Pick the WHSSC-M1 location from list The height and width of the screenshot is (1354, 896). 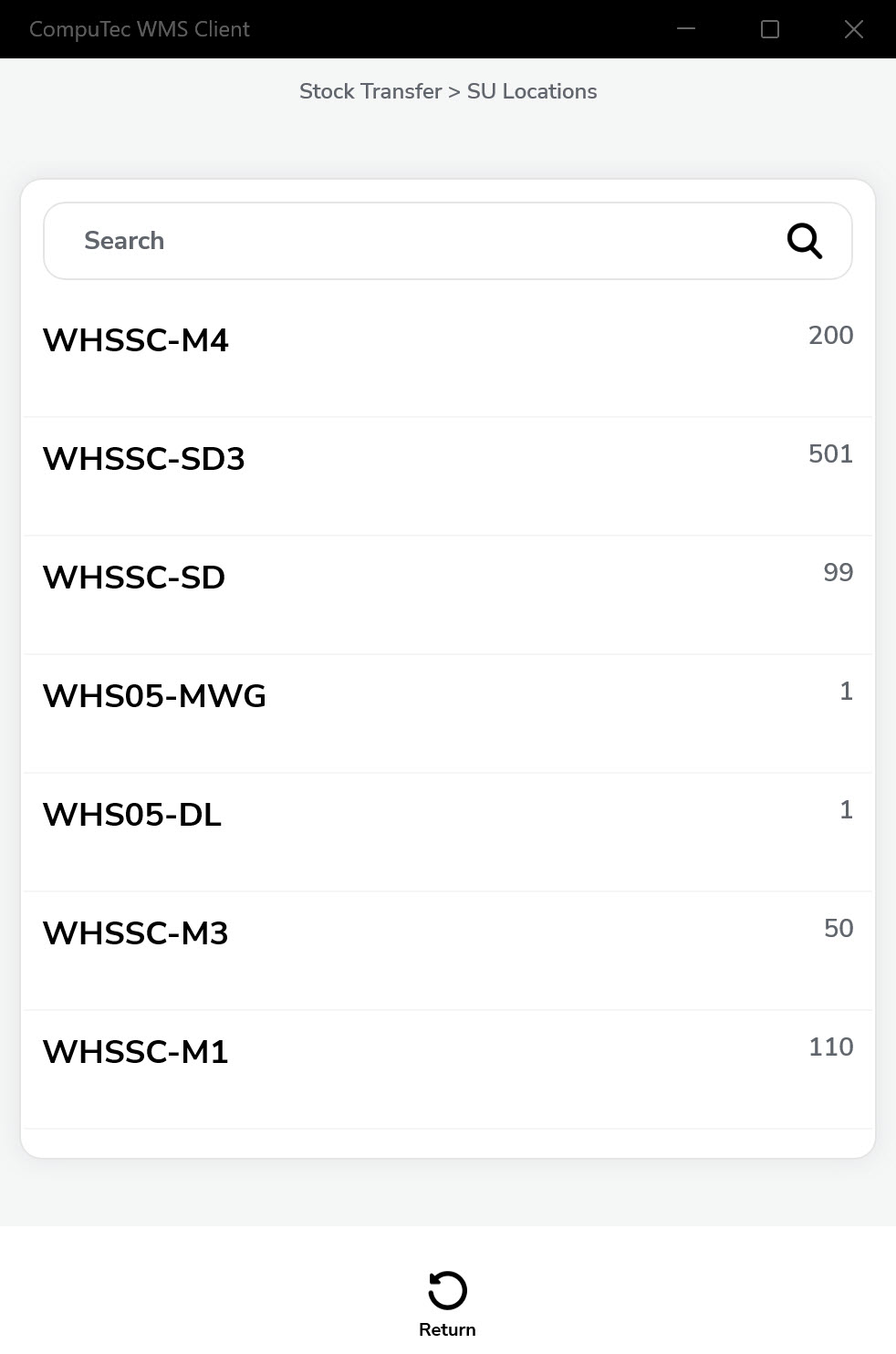(135, 1051)
